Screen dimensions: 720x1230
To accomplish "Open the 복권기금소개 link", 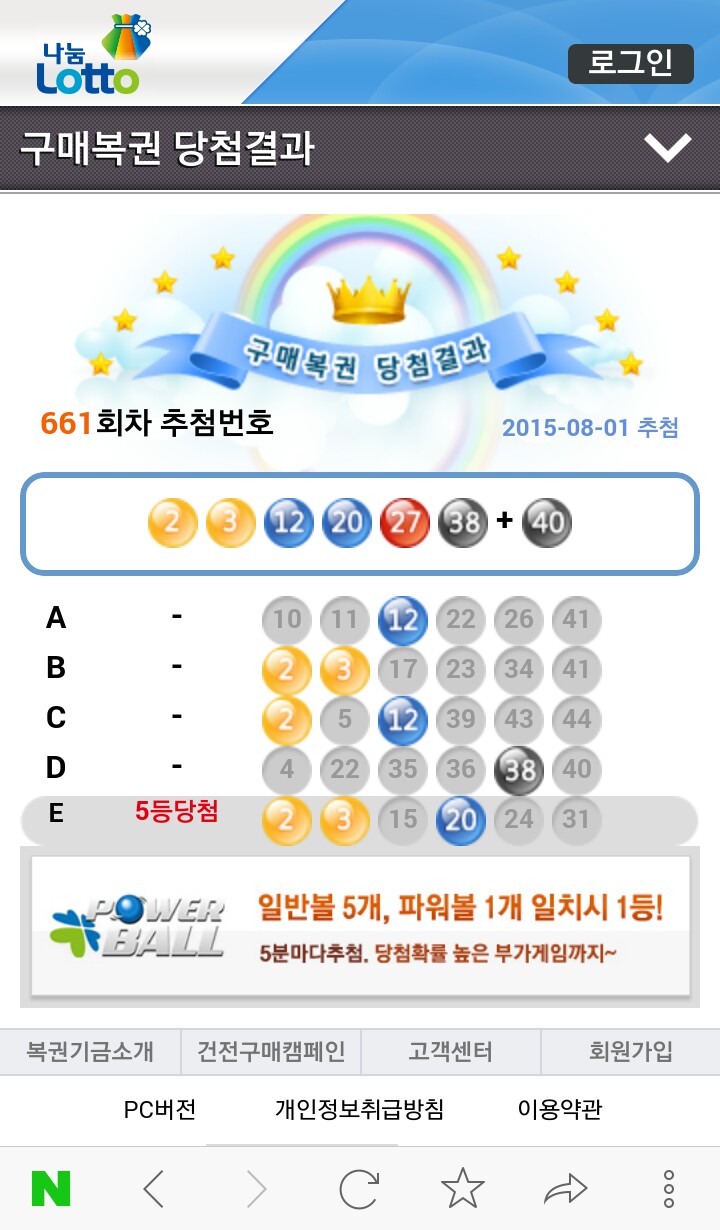I will pos(90,1052).
